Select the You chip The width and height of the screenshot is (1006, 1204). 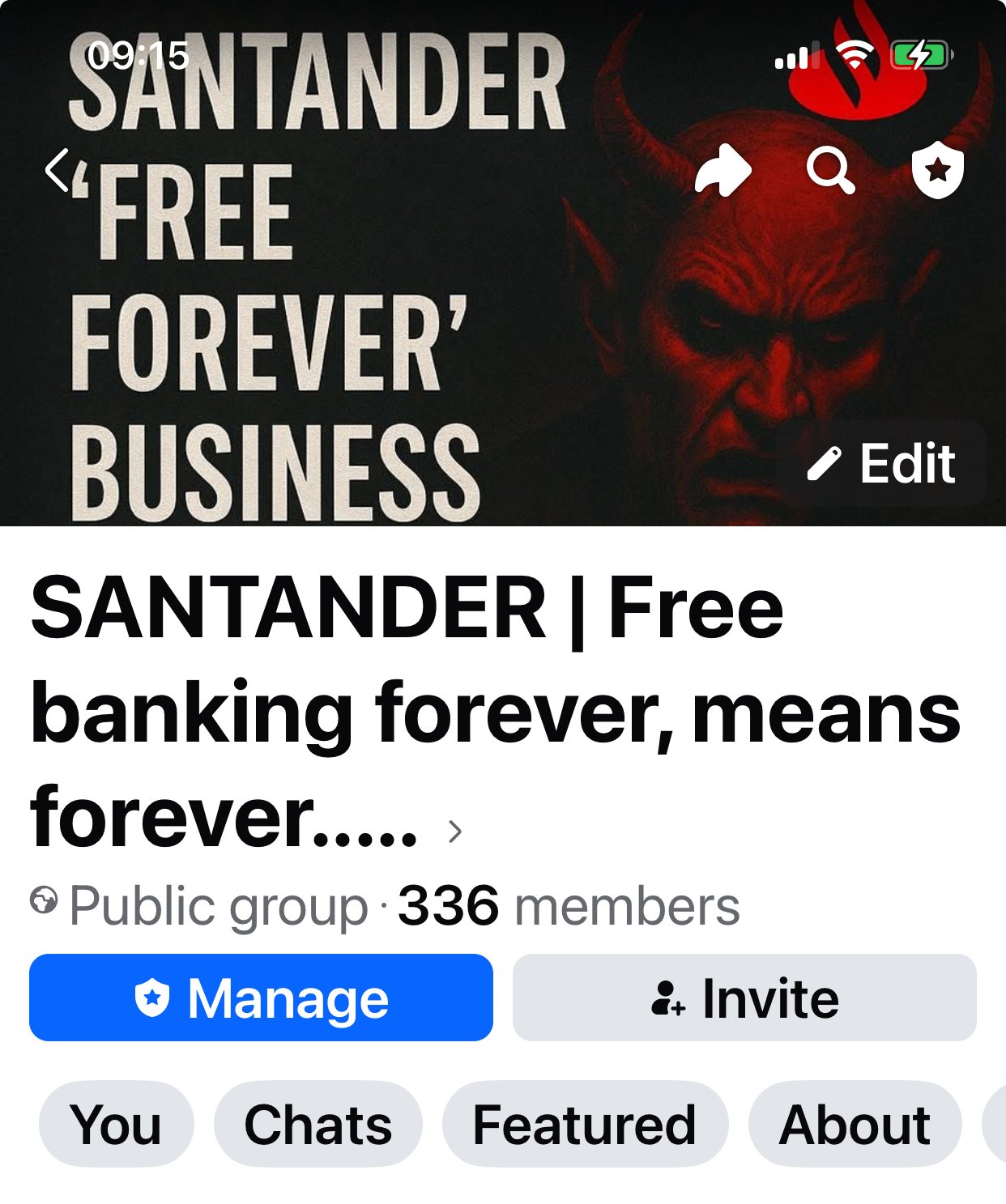(116, 1124)
